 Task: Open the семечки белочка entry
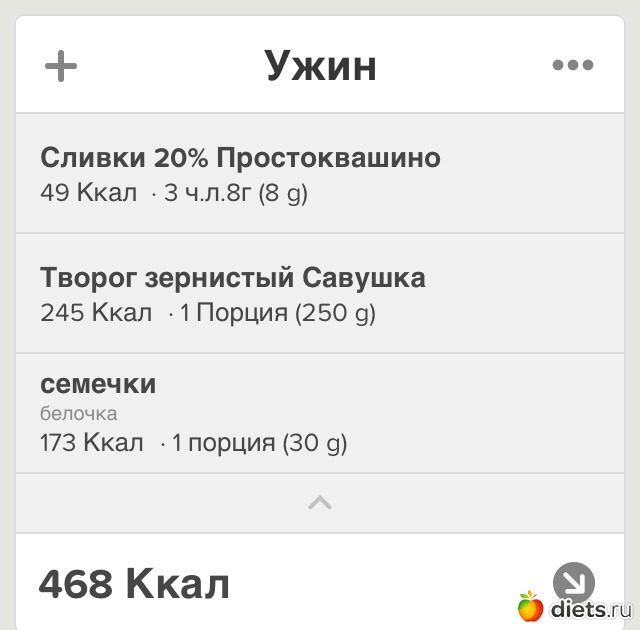pos(320,413)
